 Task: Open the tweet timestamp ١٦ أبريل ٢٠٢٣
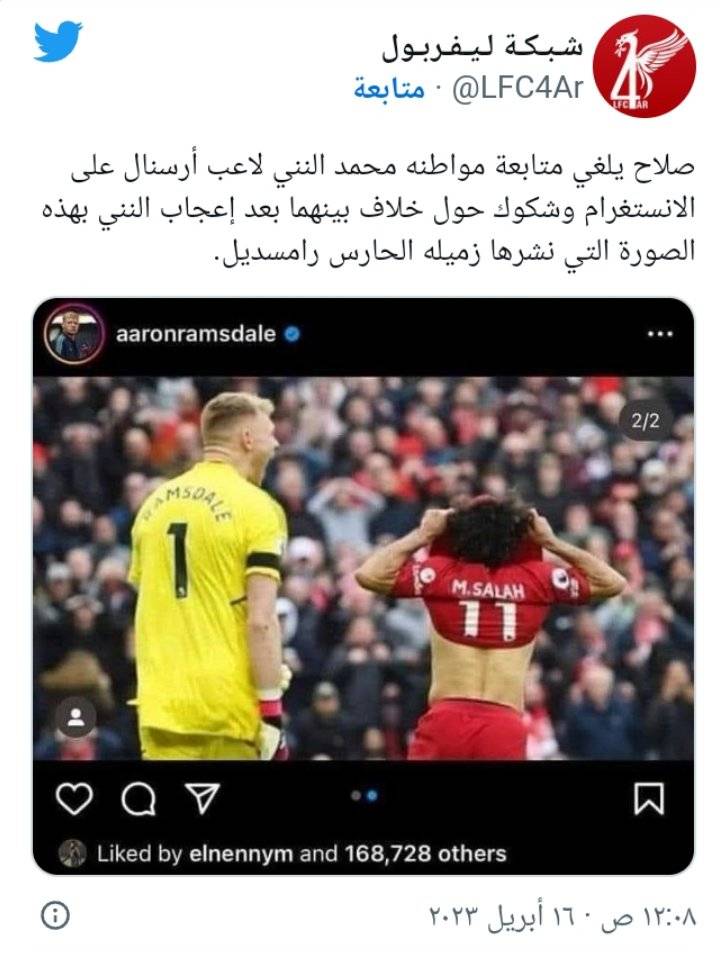pos(562,915)
